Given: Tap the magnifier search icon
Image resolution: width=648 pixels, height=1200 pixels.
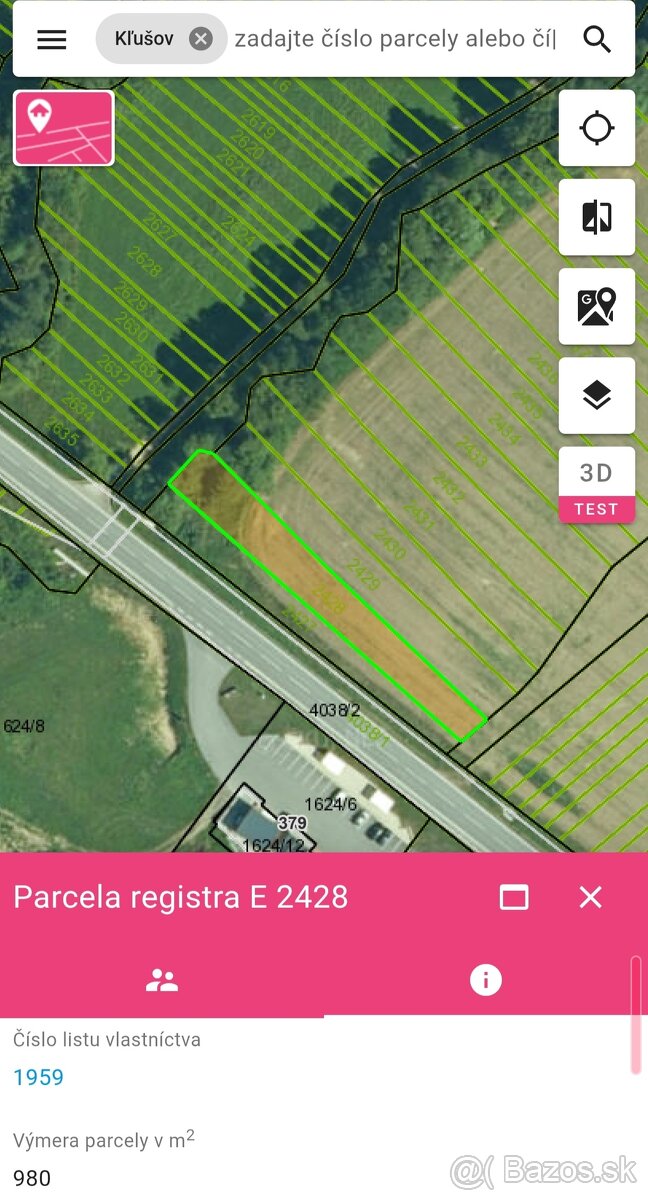Looking at the screenshot, I should pos(597,39).
